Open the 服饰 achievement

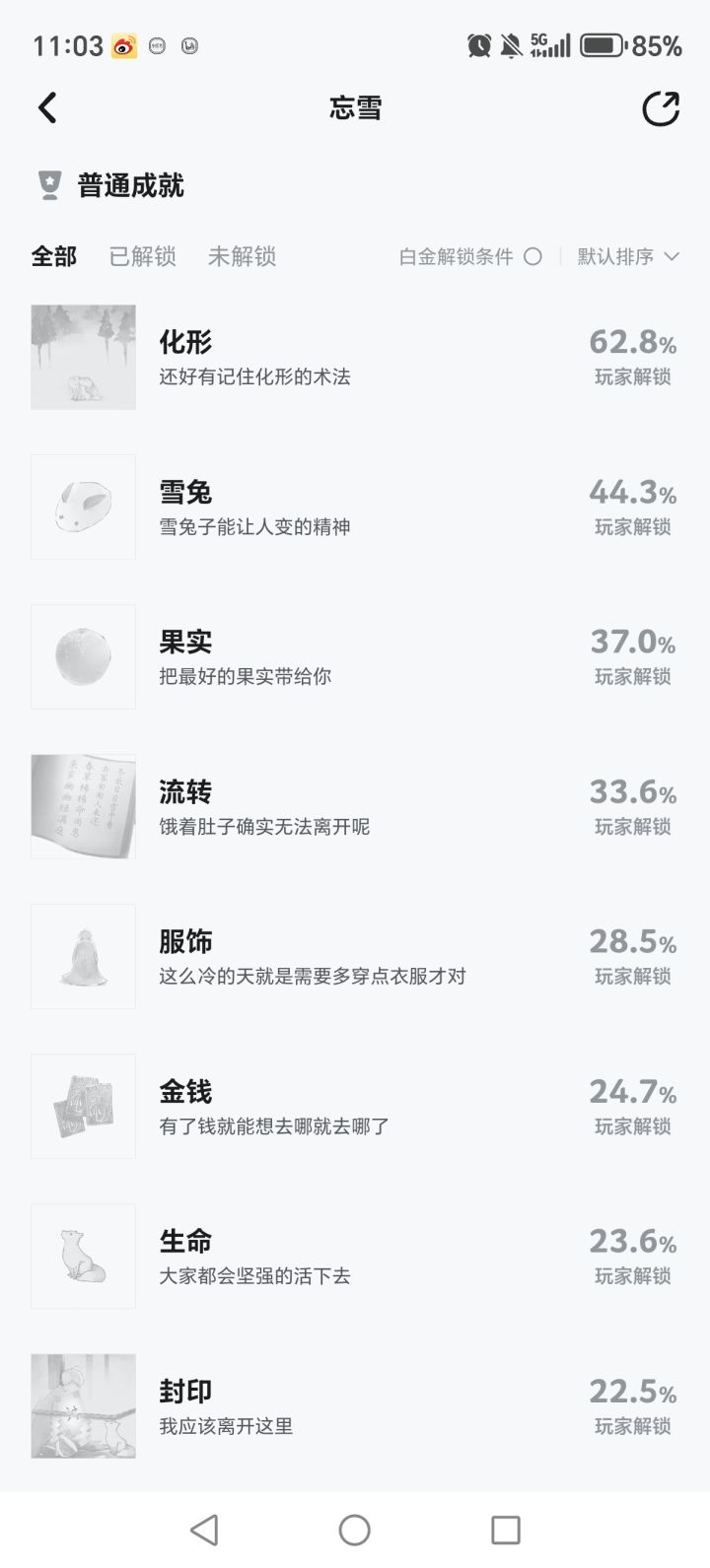[x=355, y=956]
